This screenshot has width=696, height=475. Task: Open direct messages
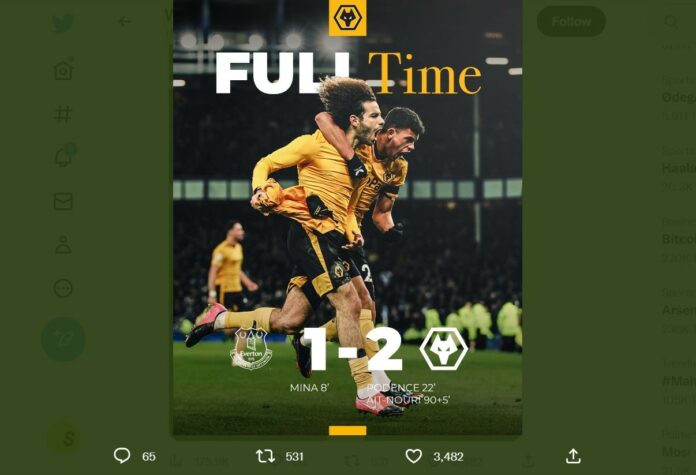pyautogui.click(x=63, y=201)
